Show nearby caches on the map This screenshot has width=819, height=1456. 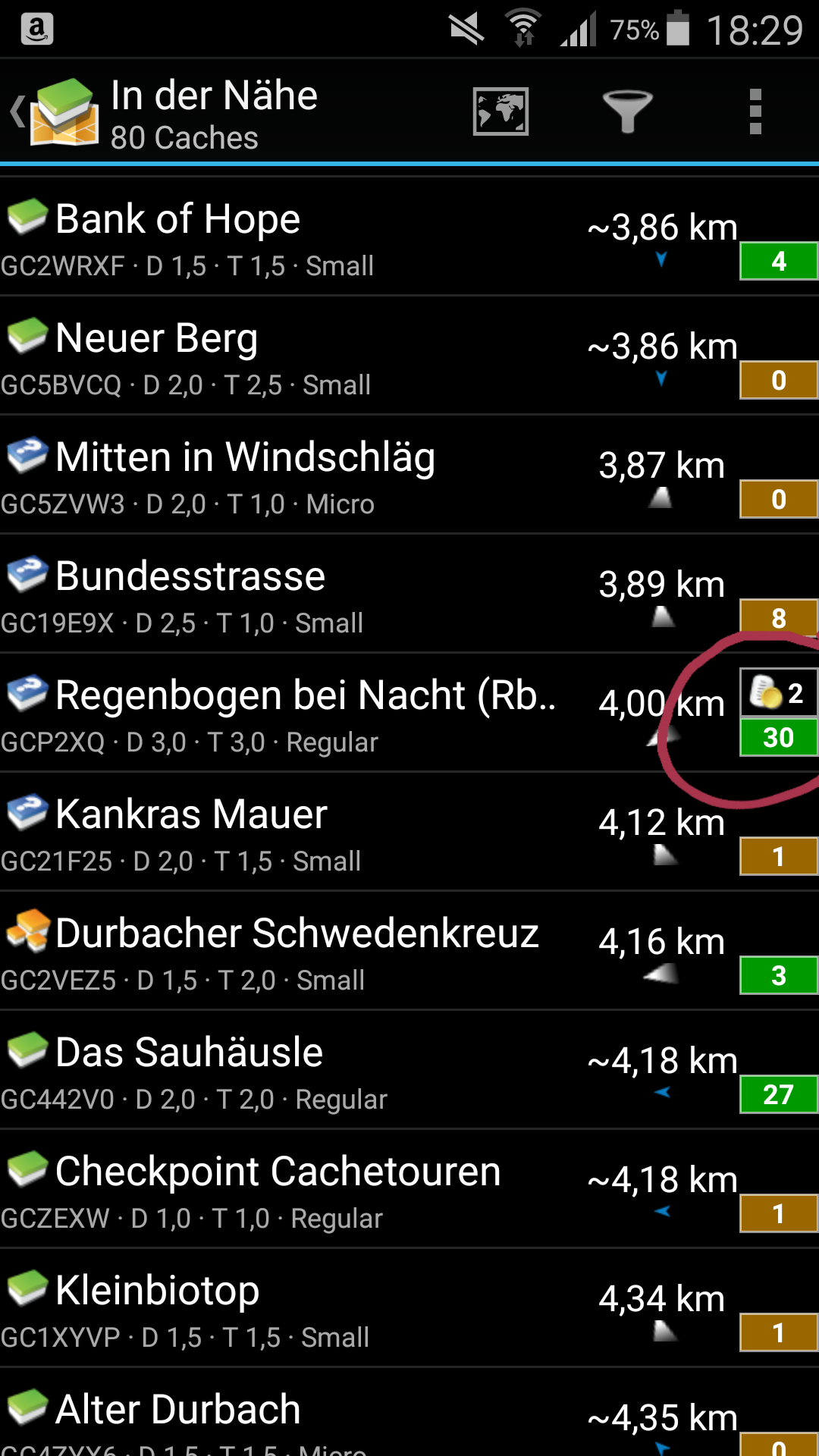pyautogui.click(x=500, y=111)
